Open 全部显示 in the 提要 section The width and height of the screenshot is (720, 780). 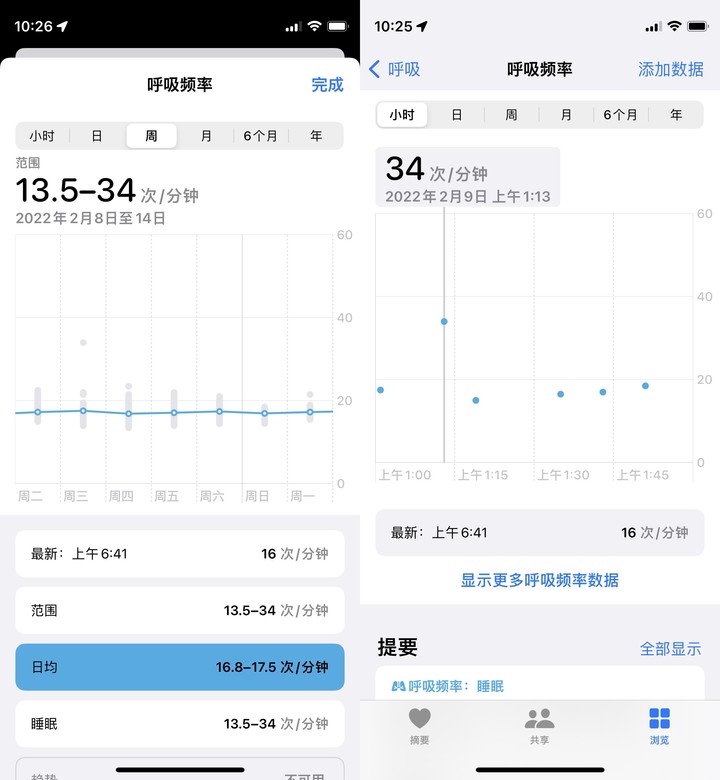pos(670,648)
